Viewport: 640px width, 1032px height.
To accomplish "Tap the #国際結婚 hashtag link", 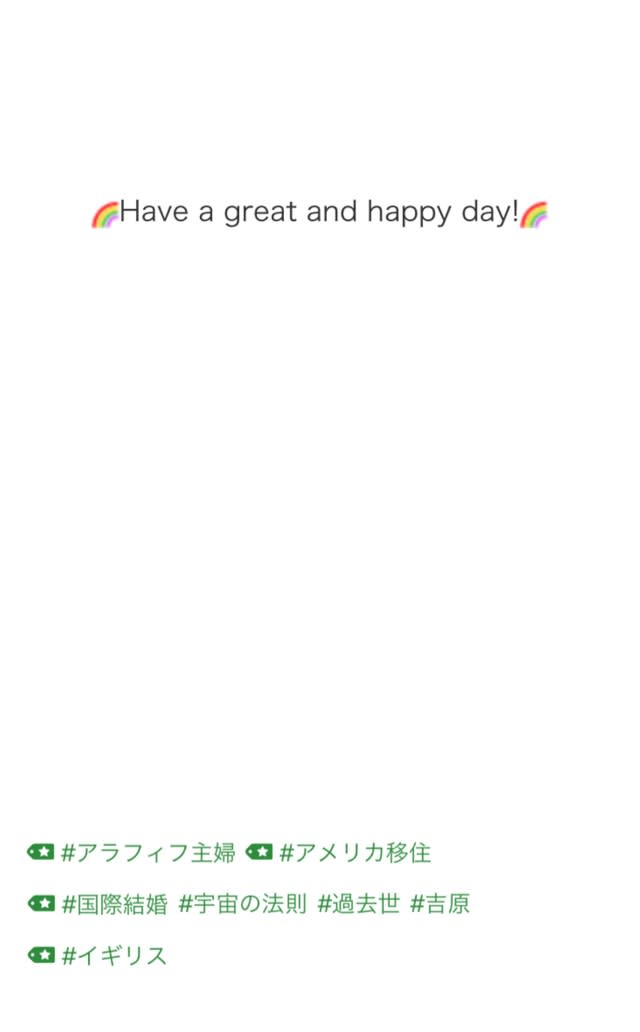I will click(x=115, y=904).
